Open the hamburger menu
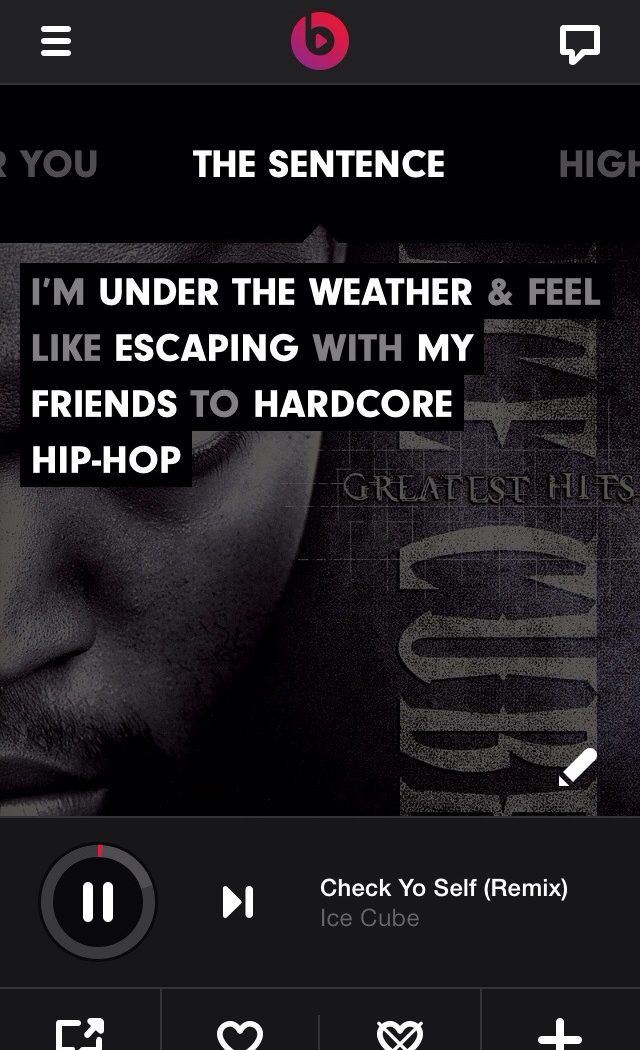Image resolution: width=640 pixels, height=1050 pixels. click(56, 42)
